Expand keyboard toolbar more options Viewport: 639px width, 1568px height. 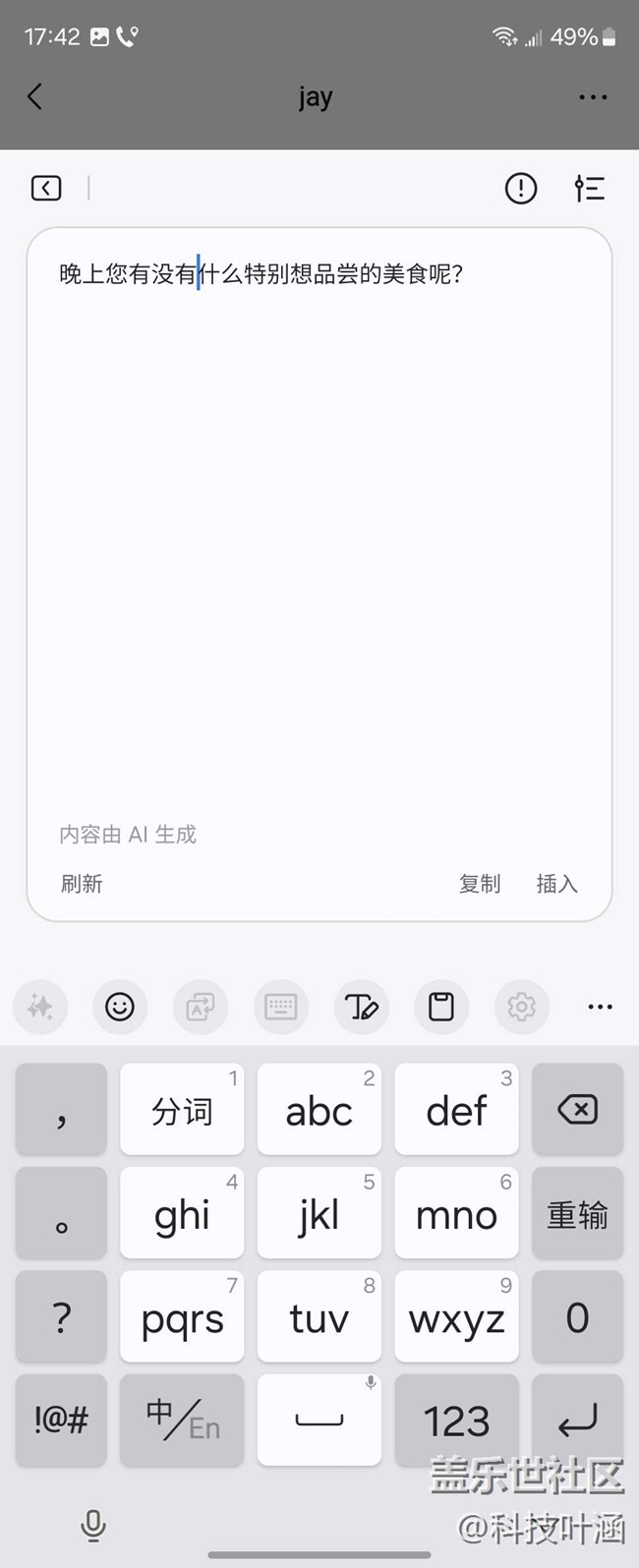[600, 1007]
